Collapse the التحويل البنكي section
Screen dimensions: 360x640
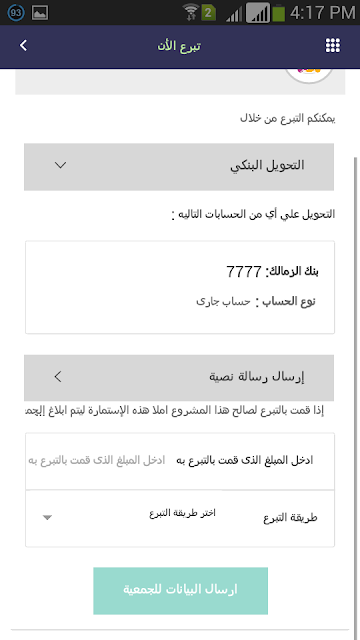click(179, 167)
